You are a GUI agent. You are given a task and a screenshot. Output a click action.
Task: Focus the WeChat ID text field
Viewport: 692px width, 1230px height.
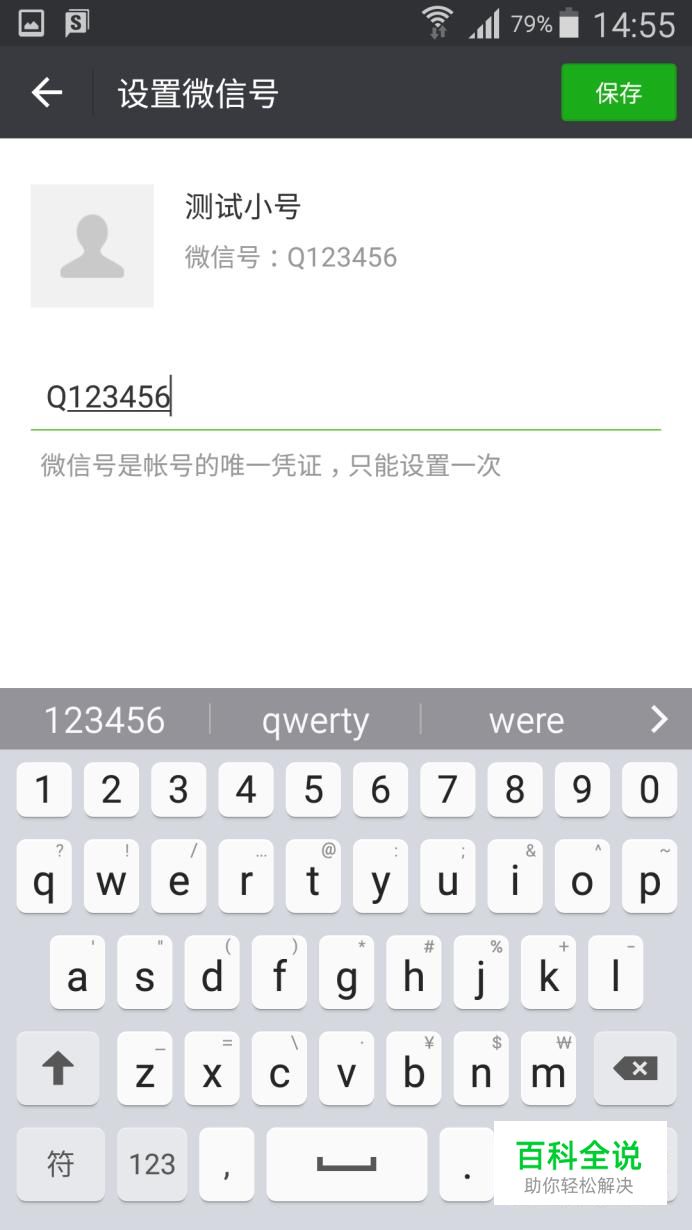tap(345, 398)
